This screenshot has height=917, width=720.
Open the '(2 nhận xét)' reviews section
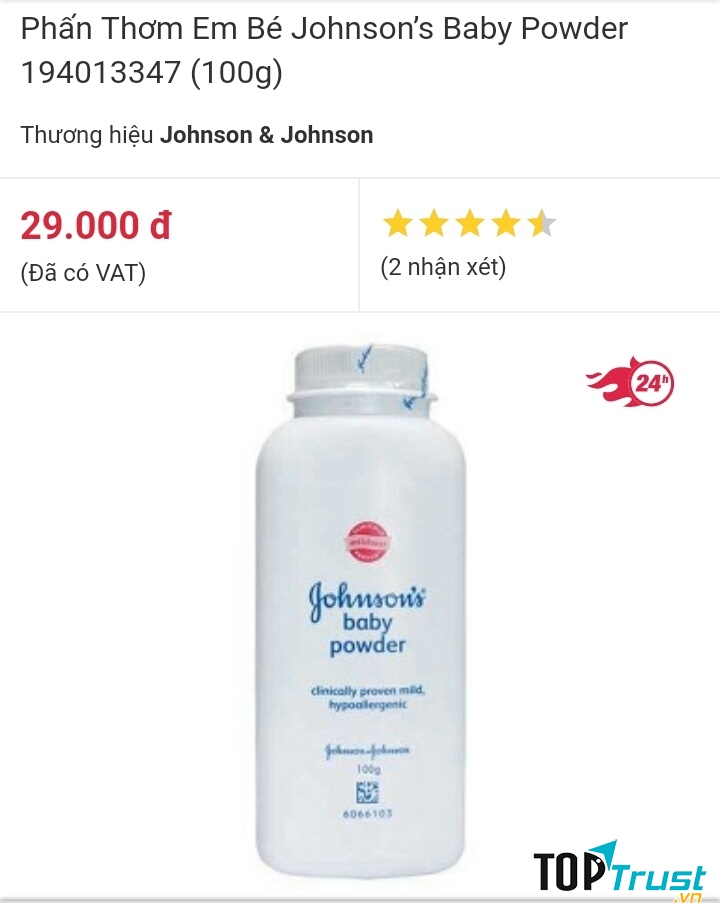pyautogui.click(x=443, y=268)
